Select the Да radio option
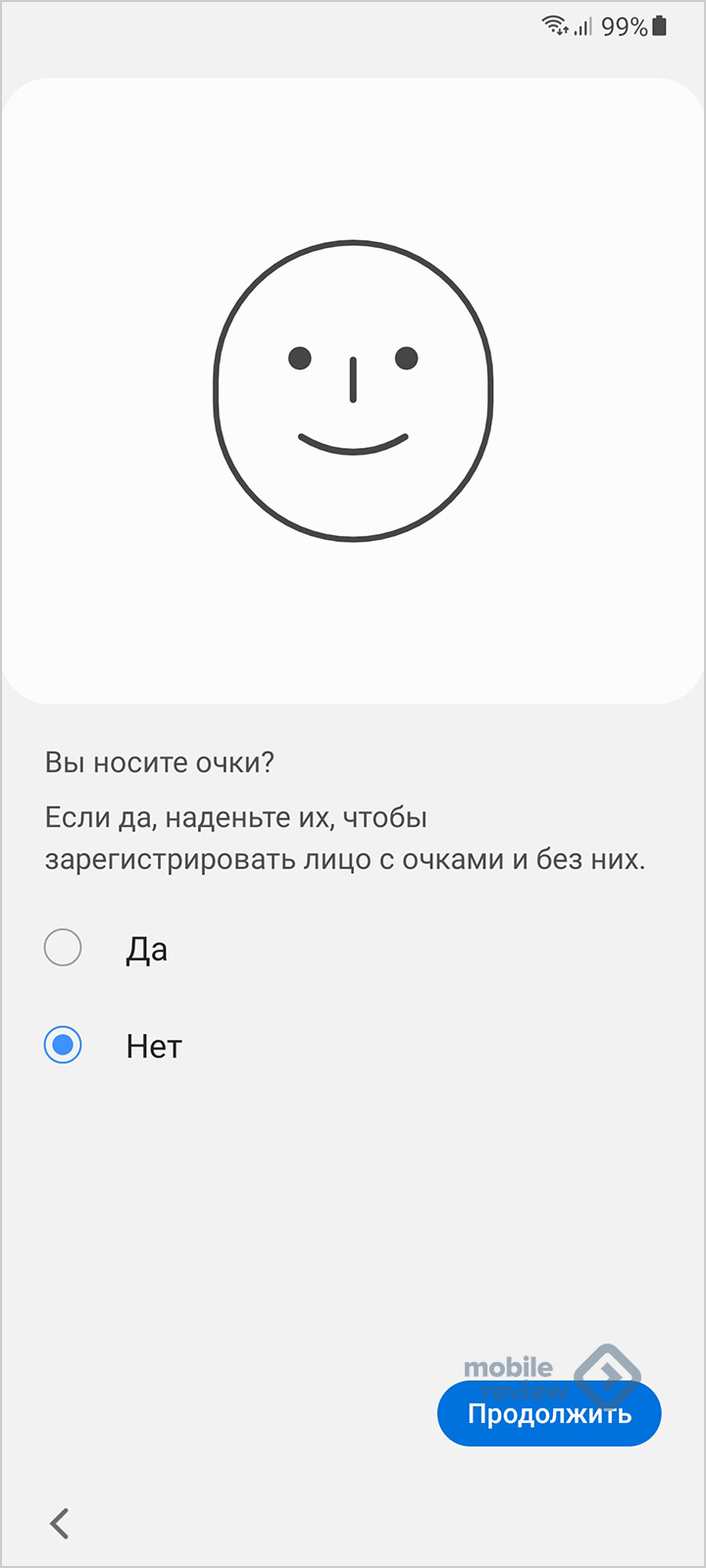Viewport: 706px width, 1568px height. click(63, 949)
